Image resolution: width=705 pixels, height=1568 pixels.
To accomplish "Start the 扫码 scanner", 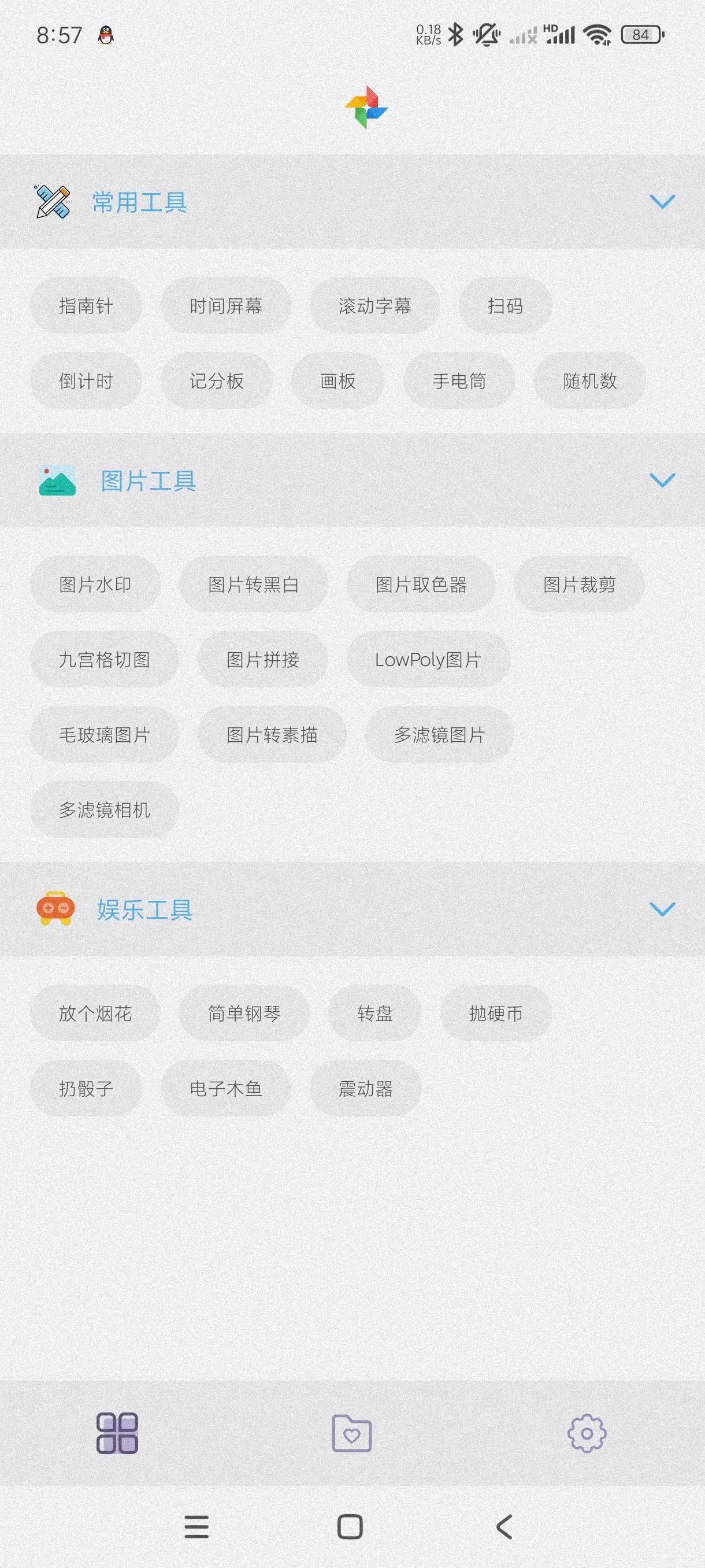I will [x=505, y=306].
